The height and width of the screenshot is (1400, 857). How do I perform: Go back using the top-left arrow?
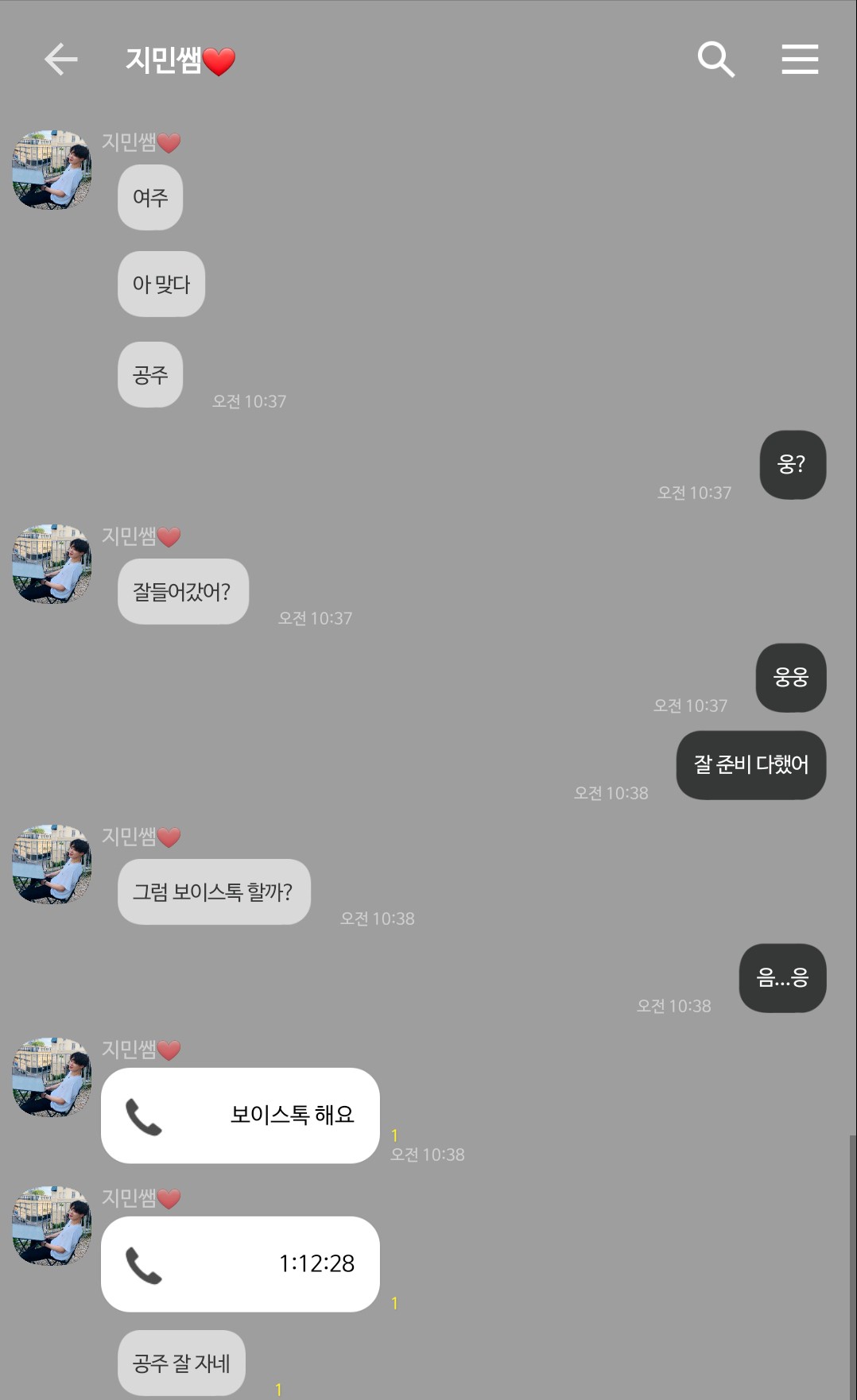60,60
